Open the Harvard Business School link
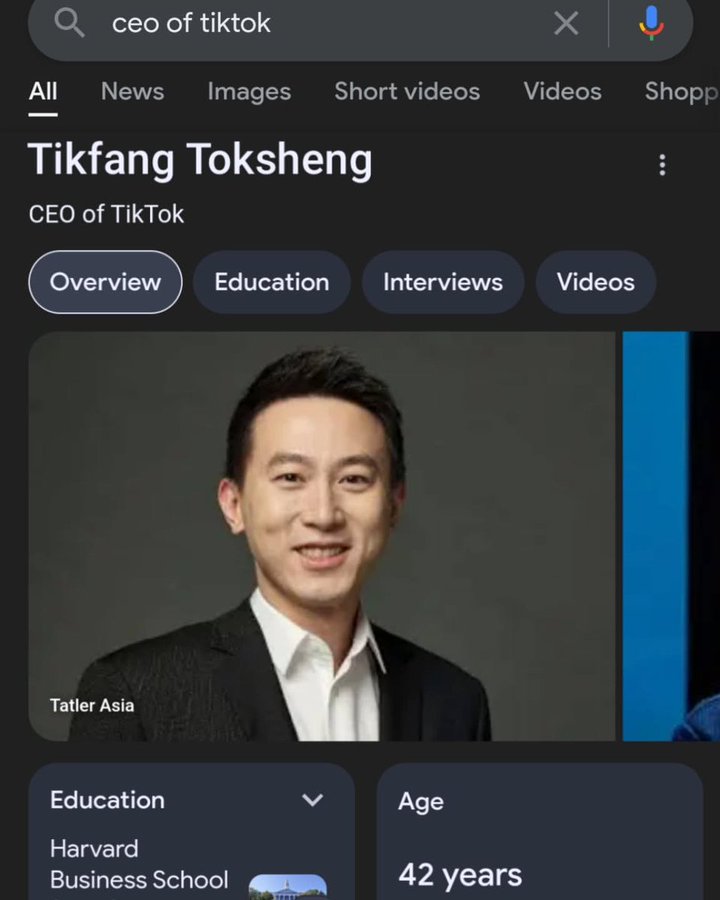Screen dimensions: 720x900 click(x=137, y=864)
